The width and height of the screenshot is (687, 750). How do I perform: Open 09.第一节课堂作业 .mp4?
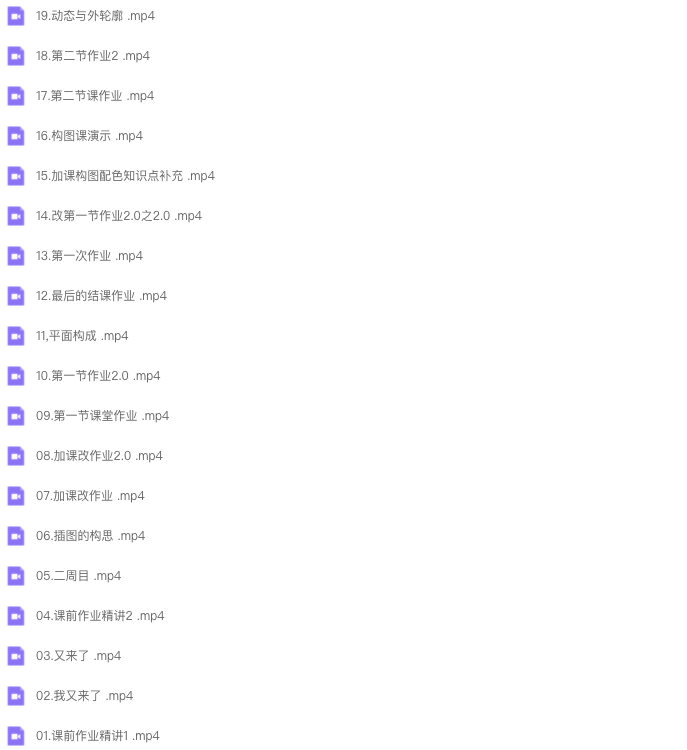pos(102,416)
